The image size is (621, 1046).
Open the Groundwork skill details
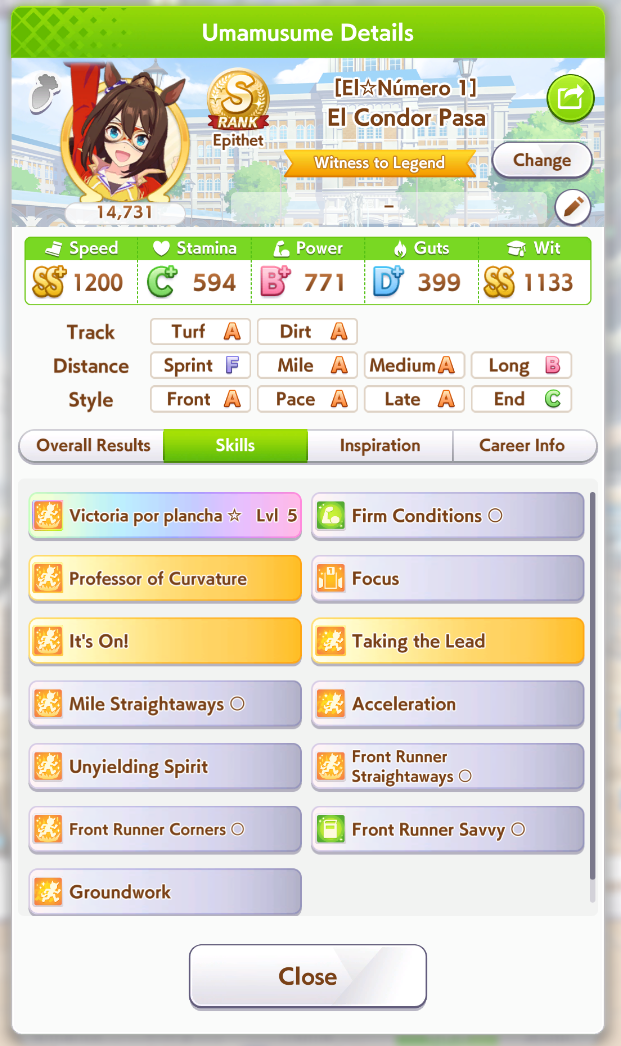(165, 892)
